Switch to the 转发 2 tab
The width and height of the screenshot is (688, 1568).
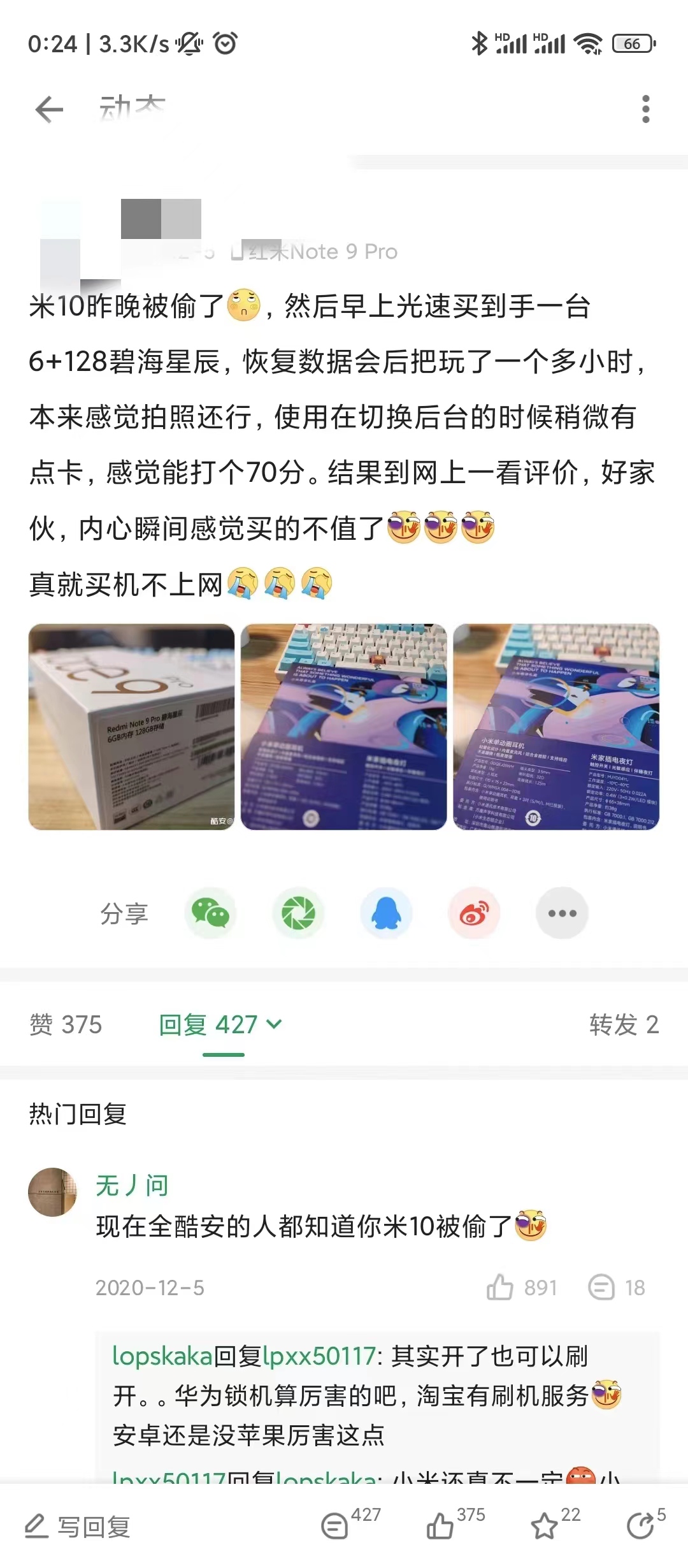coord(624,1025)
